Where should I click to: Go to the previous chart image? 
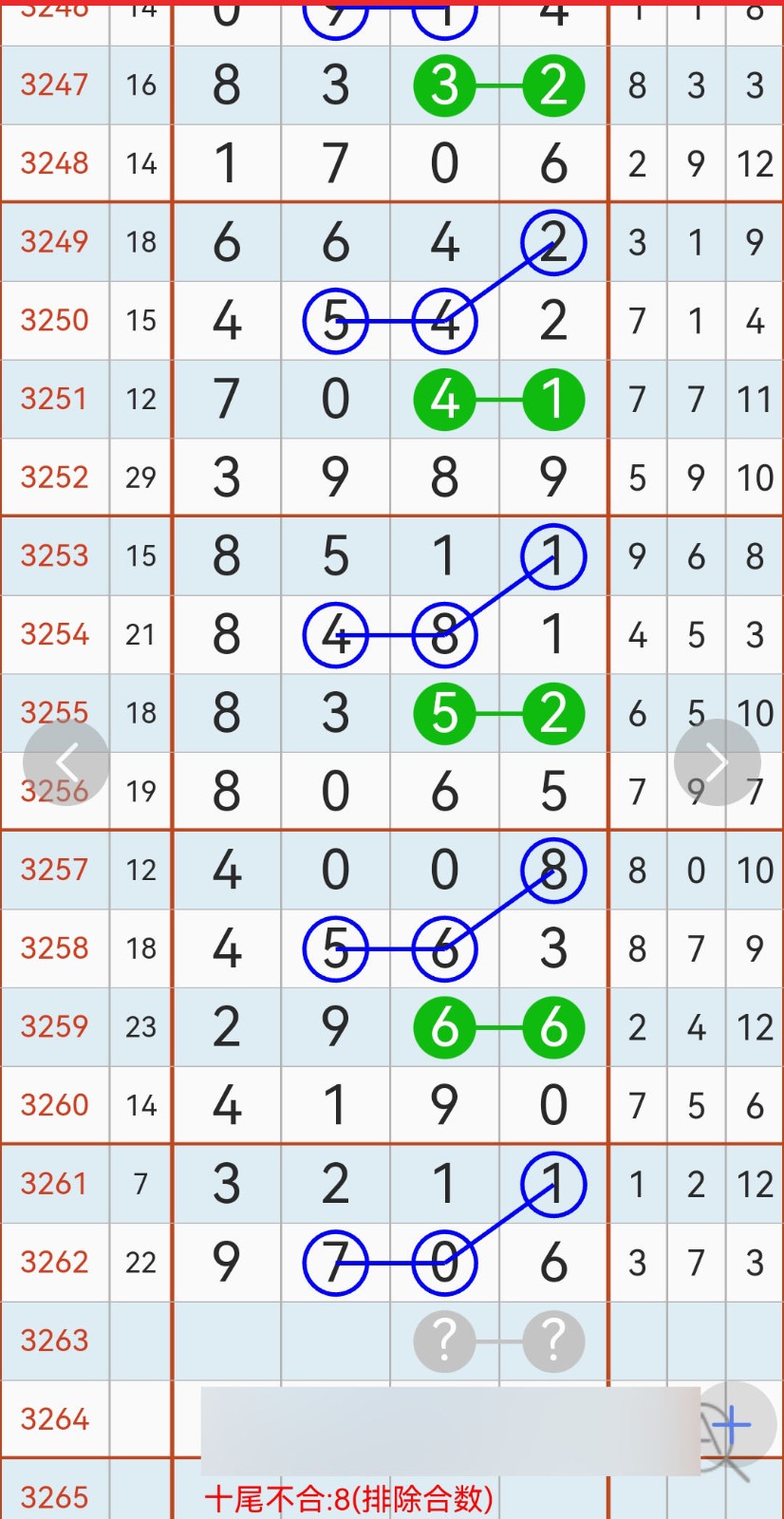coord(66,762)
